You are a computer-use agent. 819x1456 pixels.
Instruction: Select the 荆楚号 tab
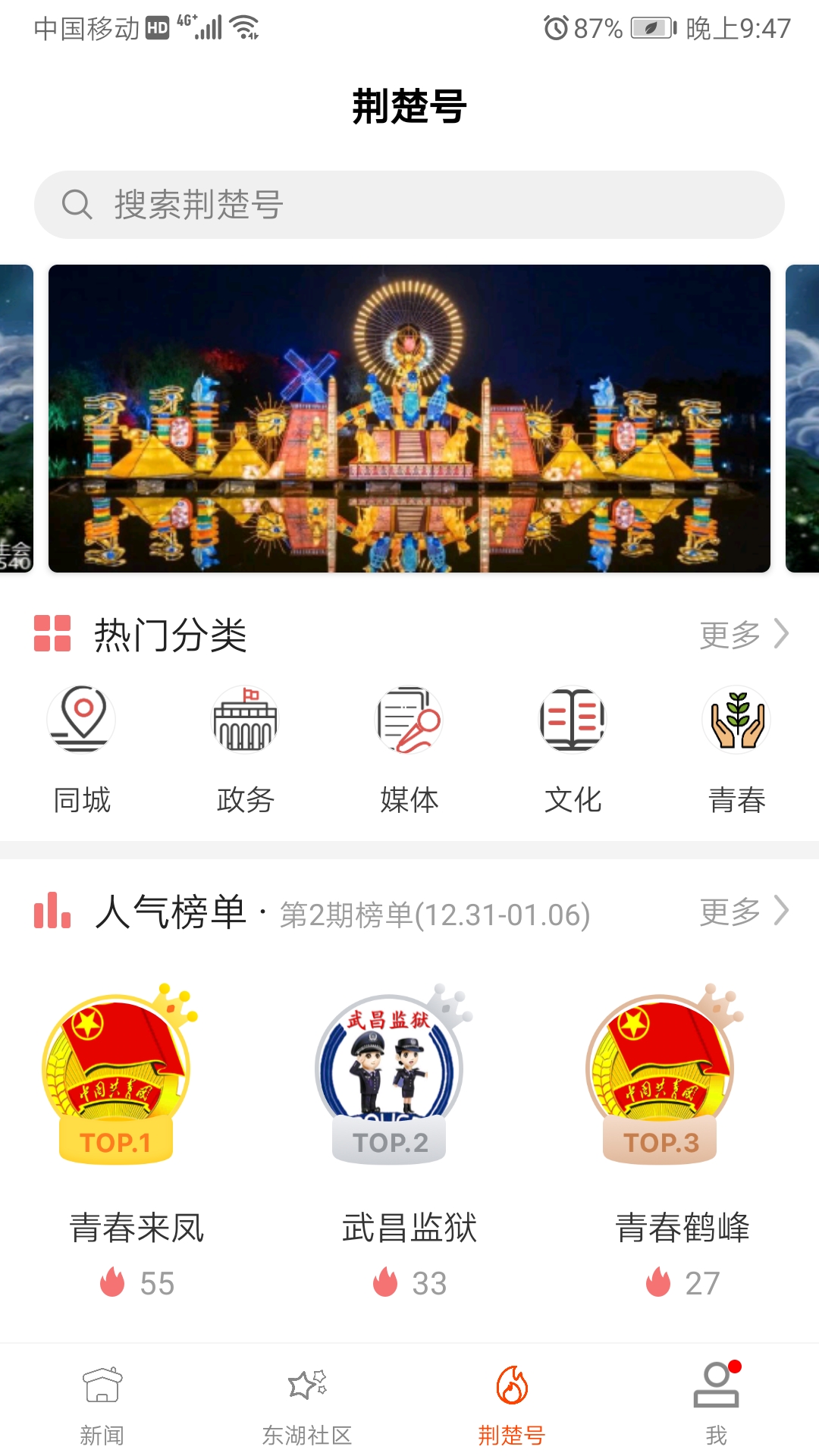click(x=512, y=1404)
